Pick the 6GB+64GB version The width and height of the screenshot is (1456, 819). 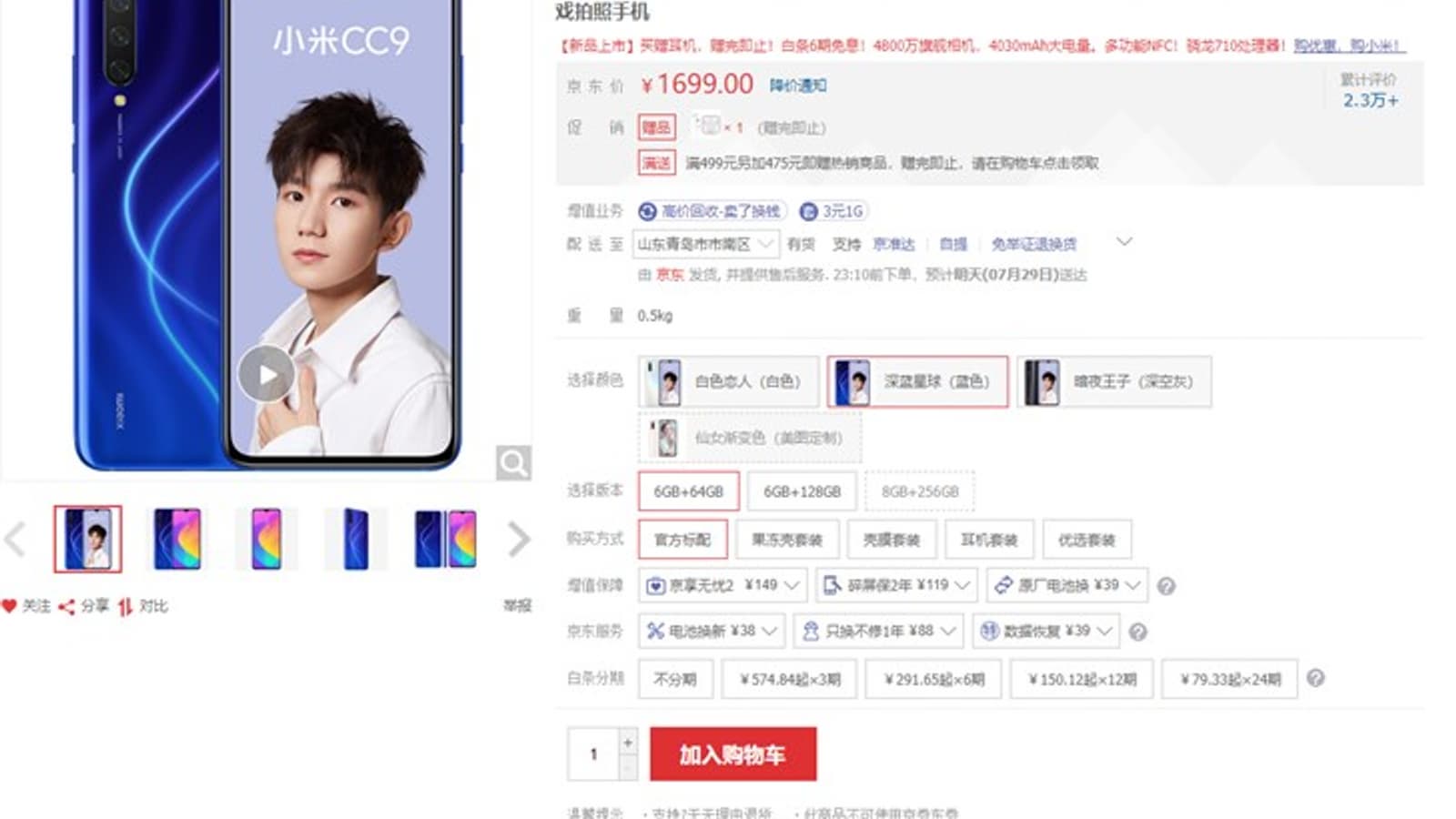click(x=688, y=491)
